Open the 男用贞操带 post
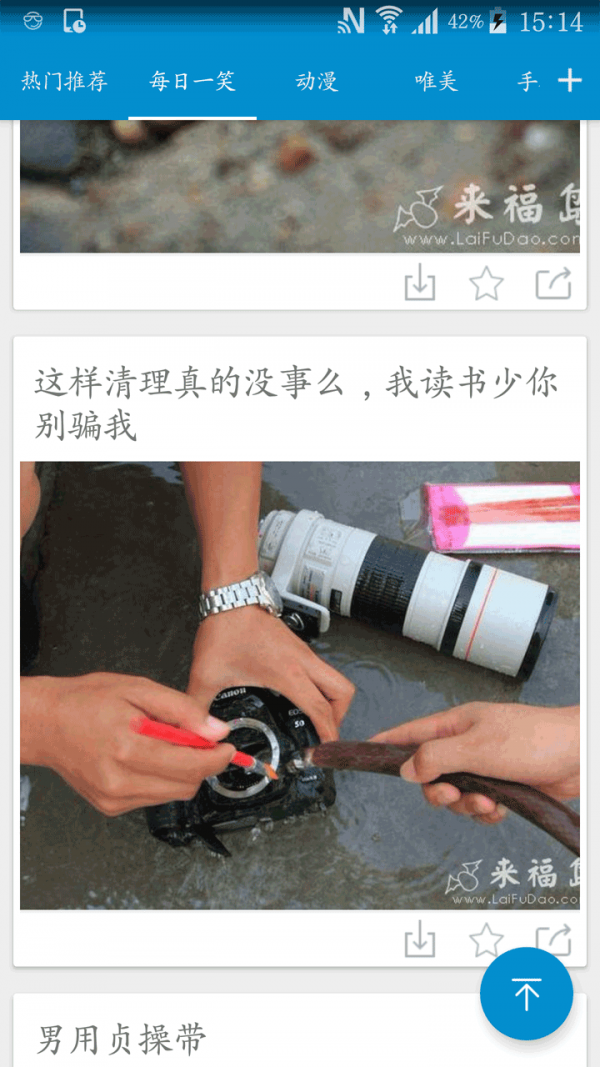600x1067 pixels. [122, 1039]
